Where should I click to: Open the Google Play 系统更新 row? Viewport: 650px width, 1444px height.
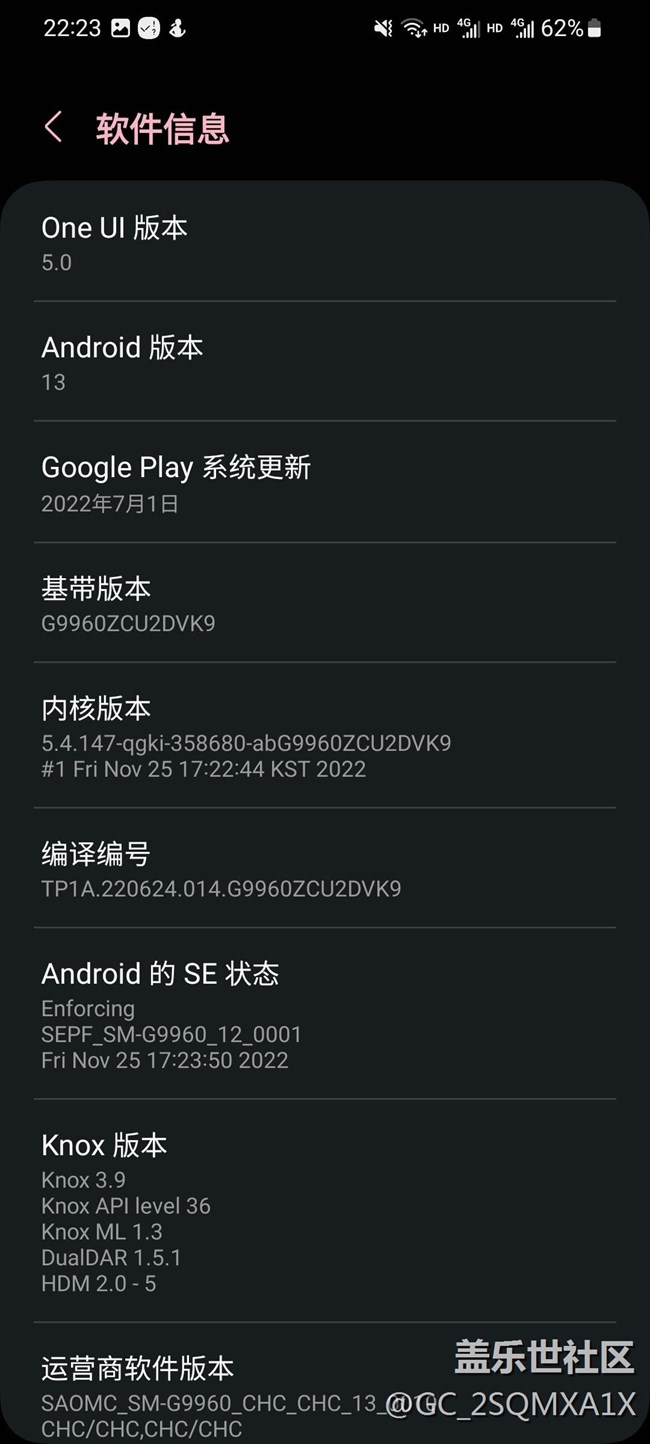(x=324, y=483)
